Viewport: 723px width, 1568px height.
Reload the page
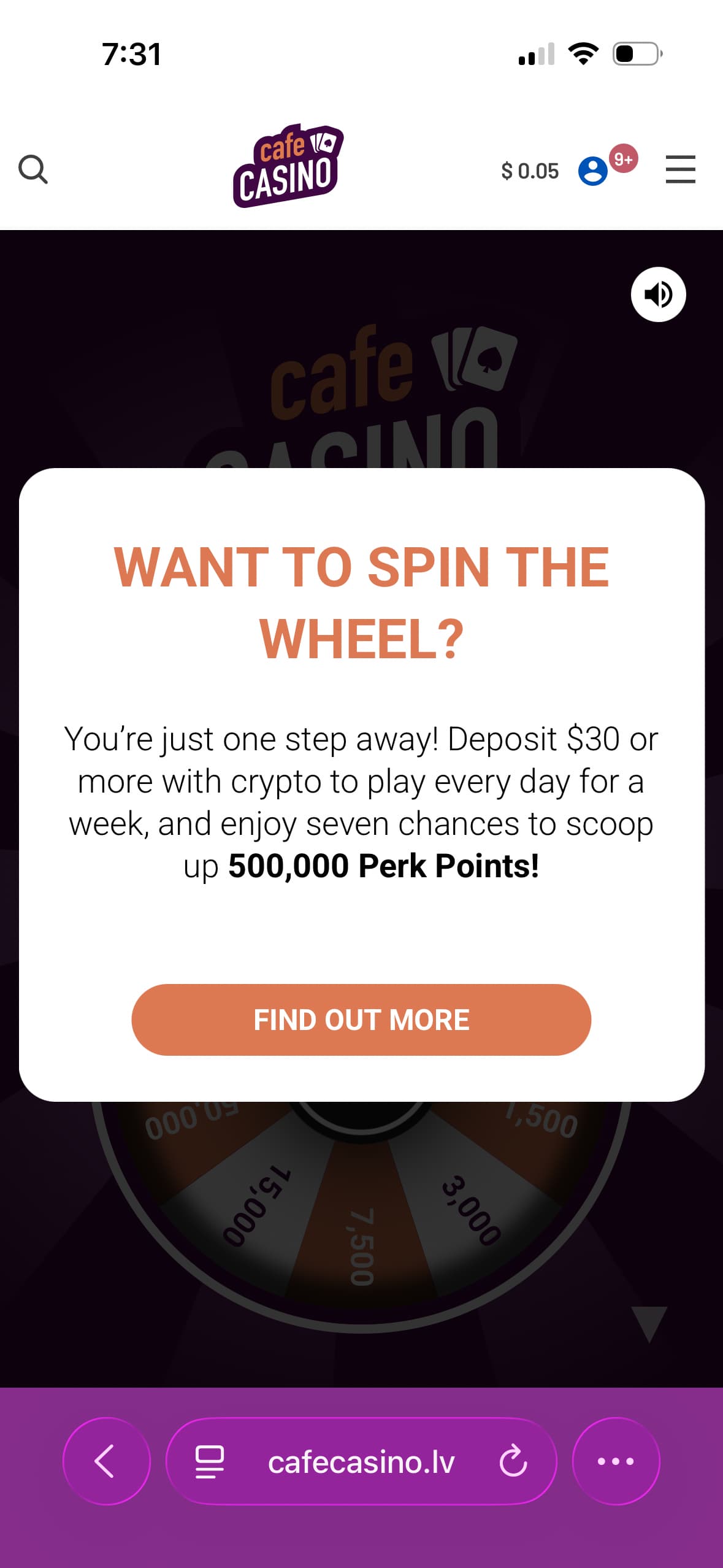(x=513, y=1461)
